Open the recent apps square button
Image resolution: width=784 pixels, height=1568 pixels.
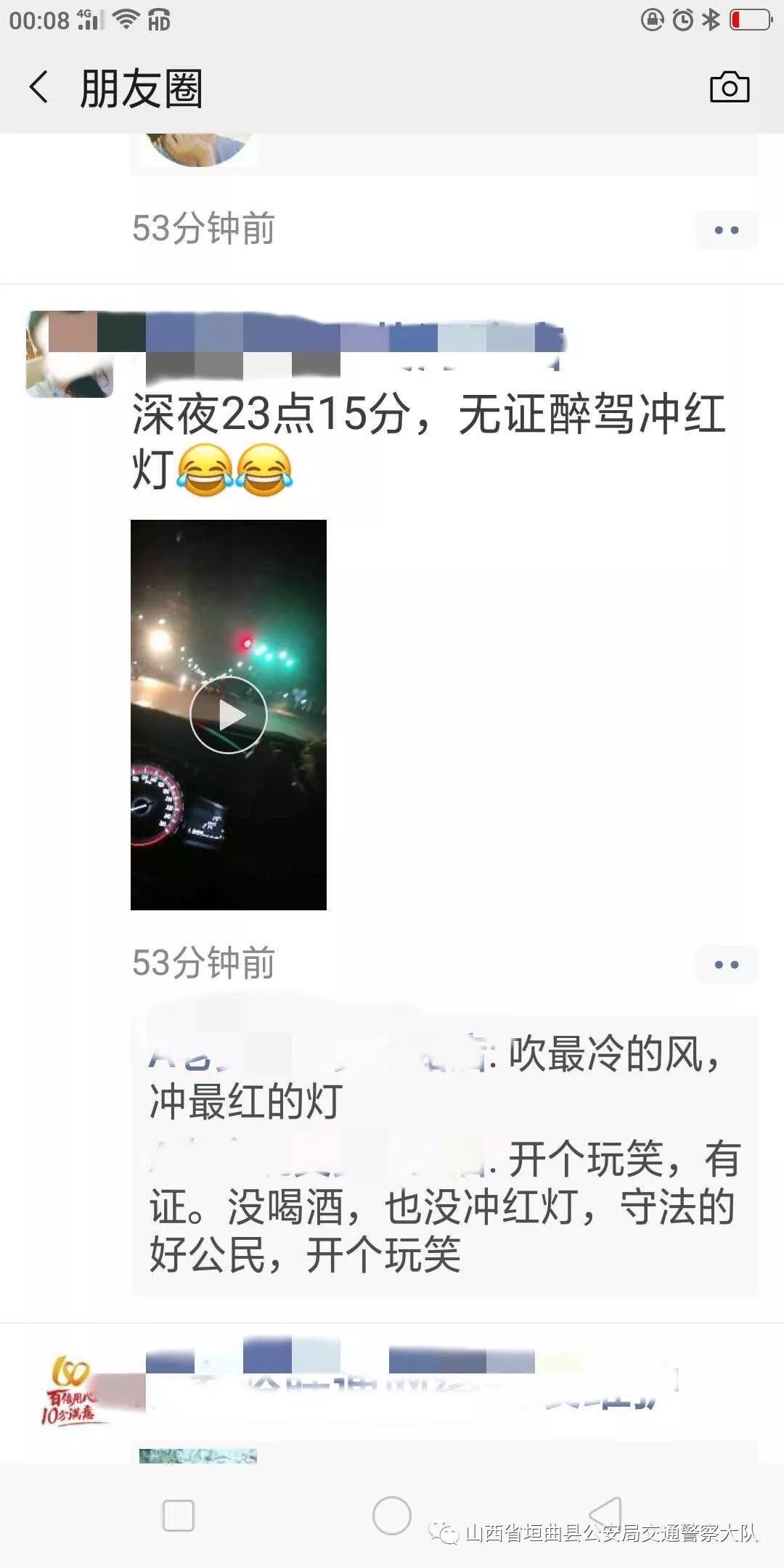pos(179,1516)
